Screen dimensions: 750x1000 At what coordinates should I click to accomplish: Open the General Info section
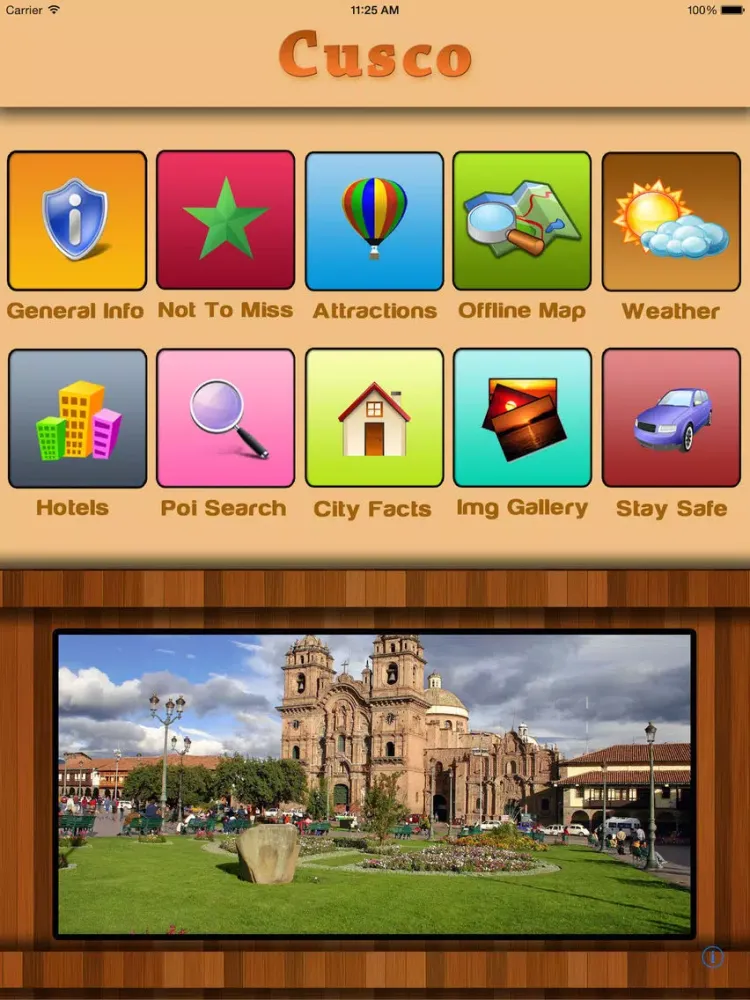click(x=77, y=221)
